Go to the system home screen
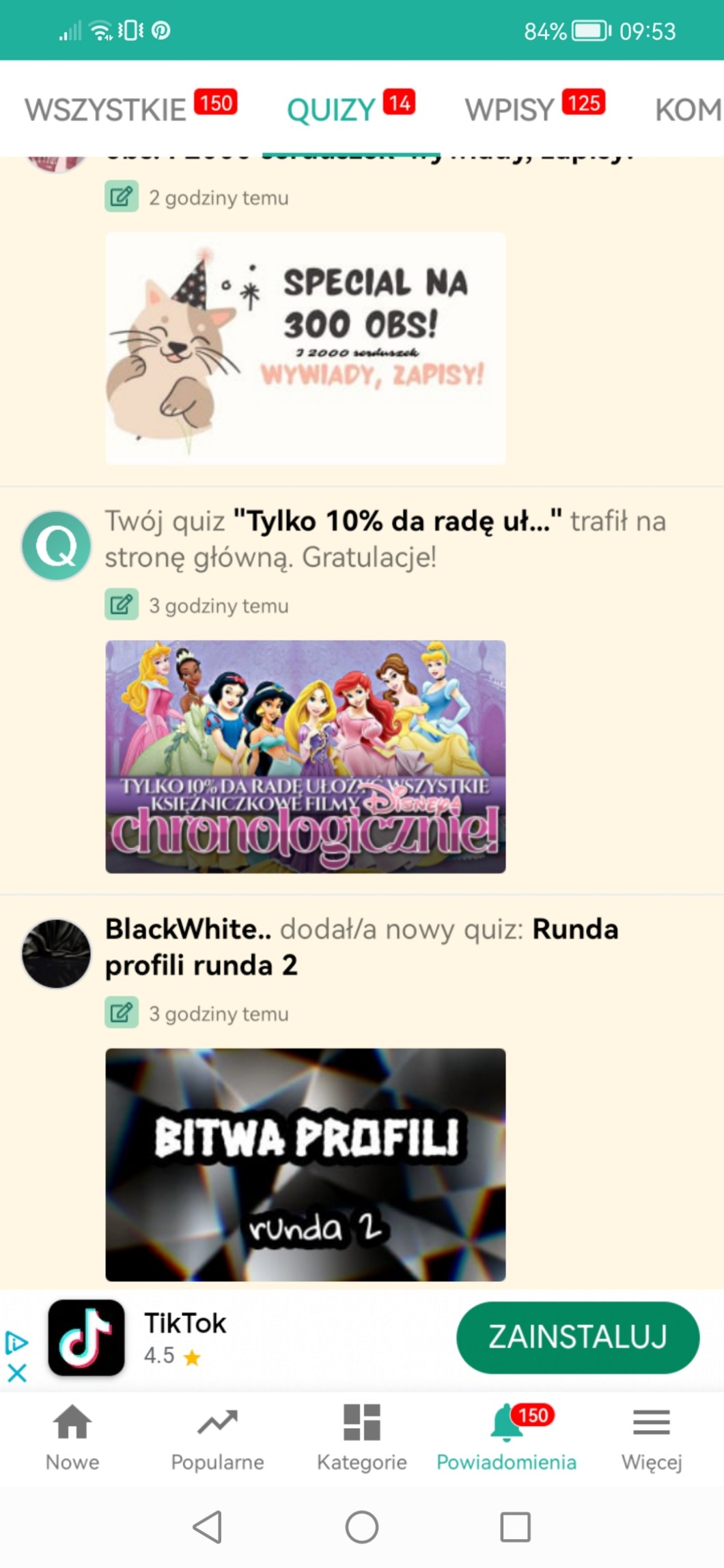 click(x=362, y=1527)
